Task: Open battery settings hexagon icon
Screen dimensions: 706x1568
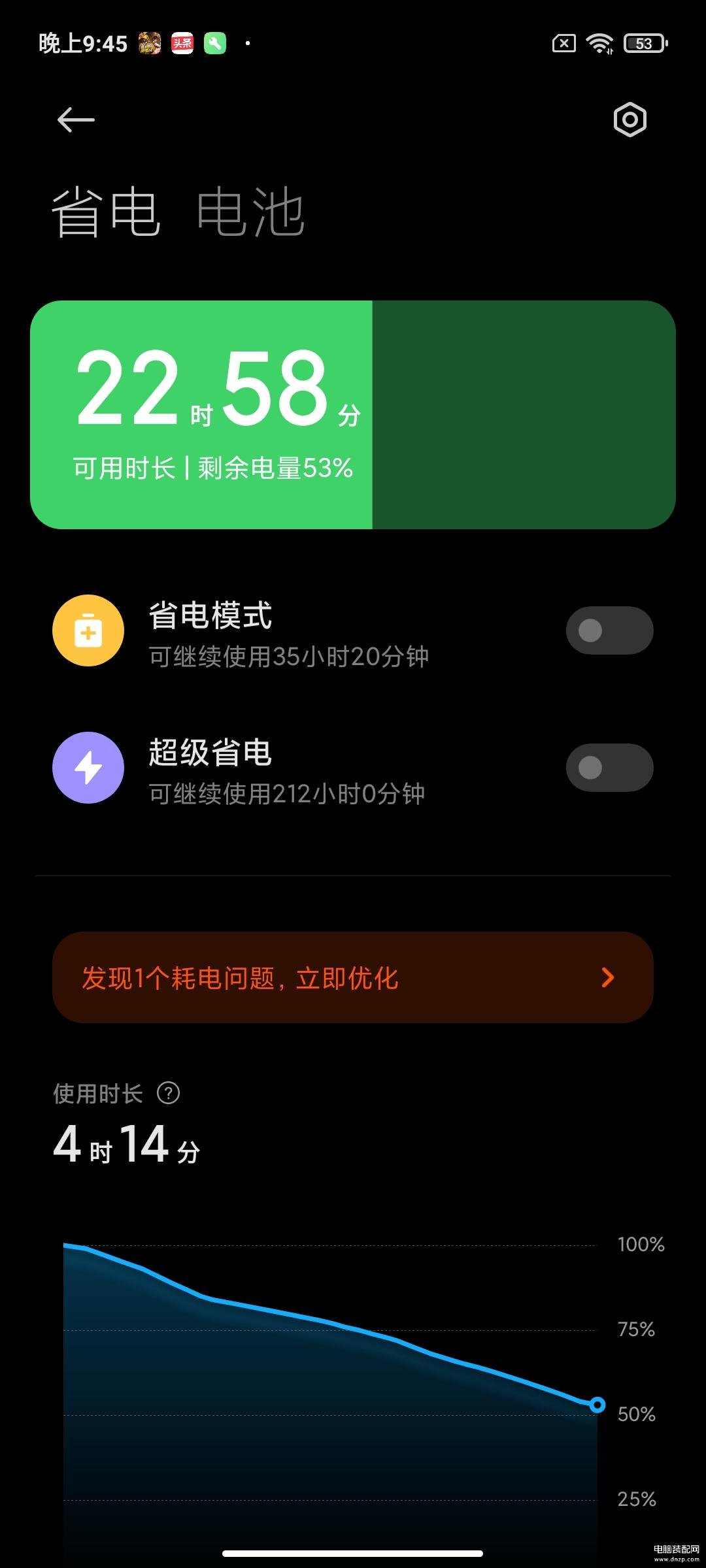Action: pyautogui.click(x=630, y=120)
